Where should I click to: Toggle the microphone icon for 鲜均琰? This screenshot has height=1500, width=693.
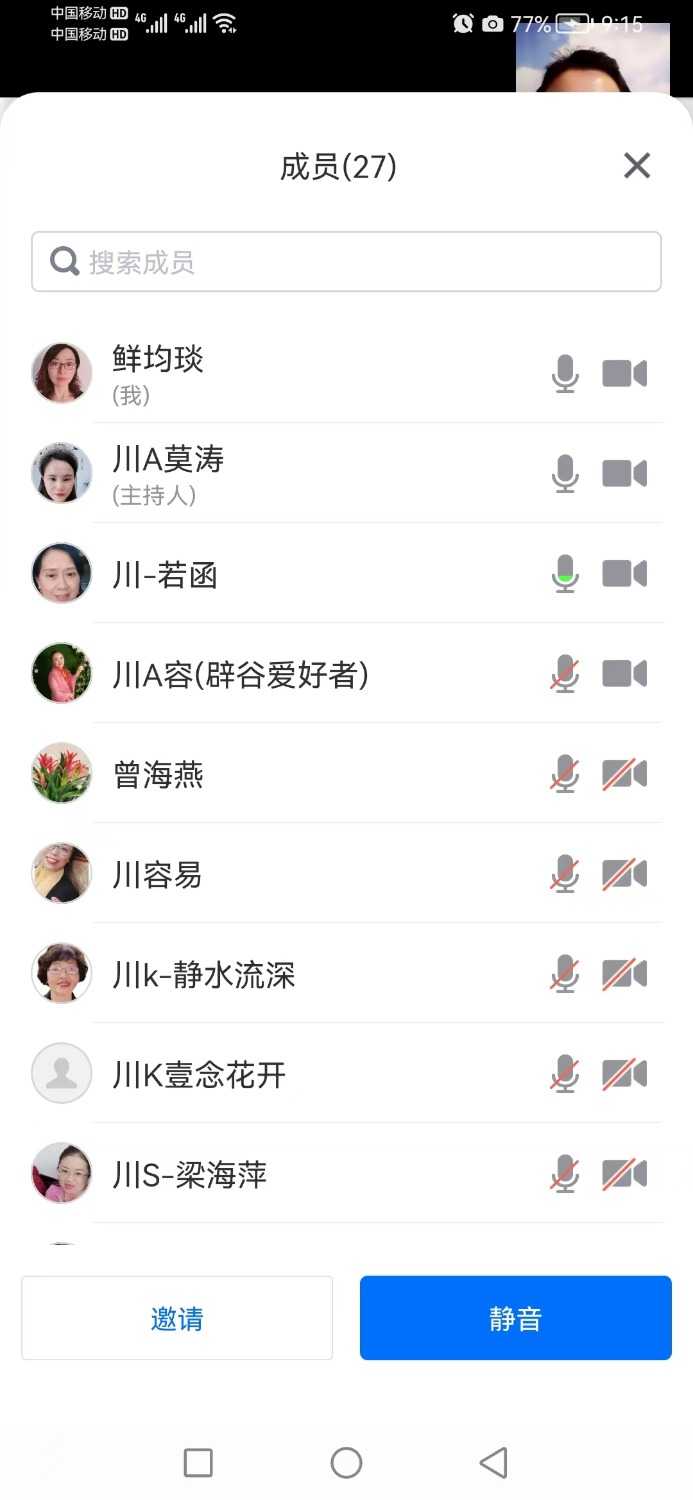pyautogui.click(x=565, y=374)
